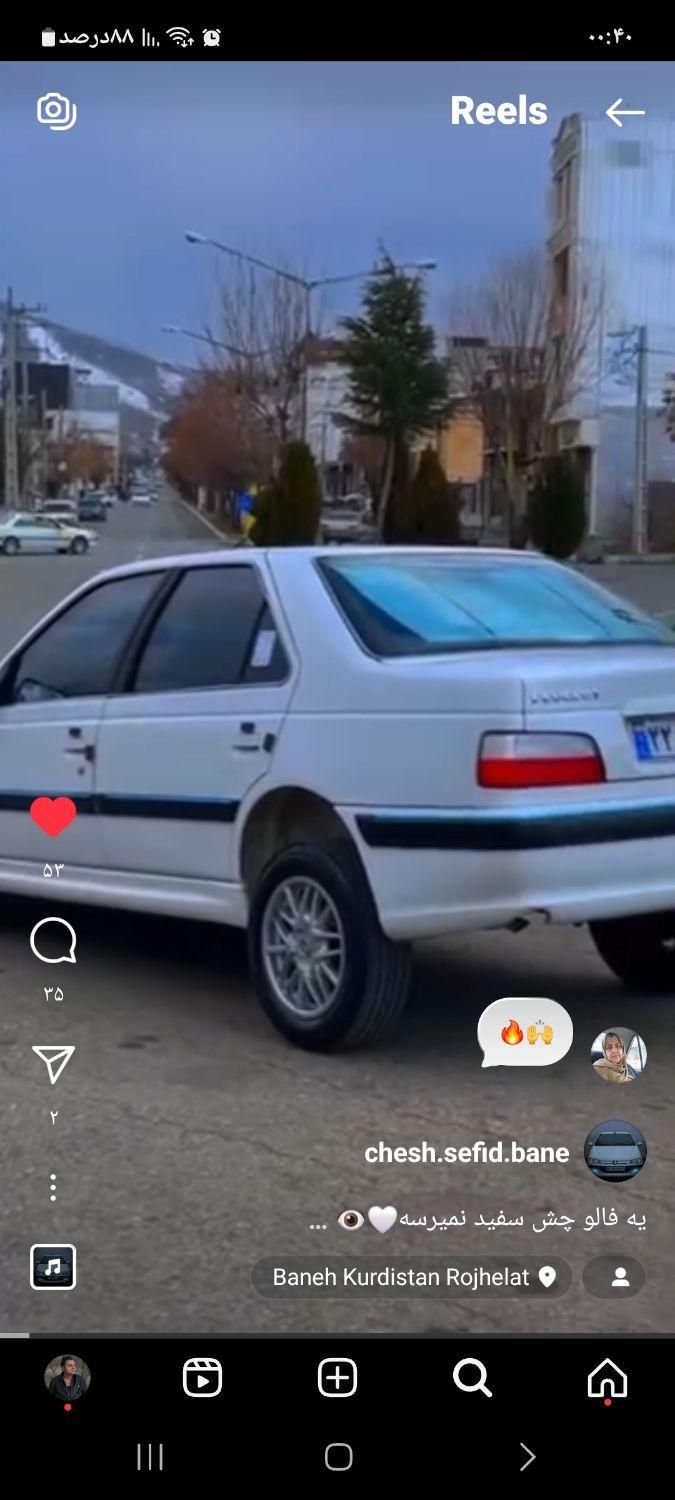Unlike this reel with the heart icon
The image size is (675, 1500).
[53, 817]
